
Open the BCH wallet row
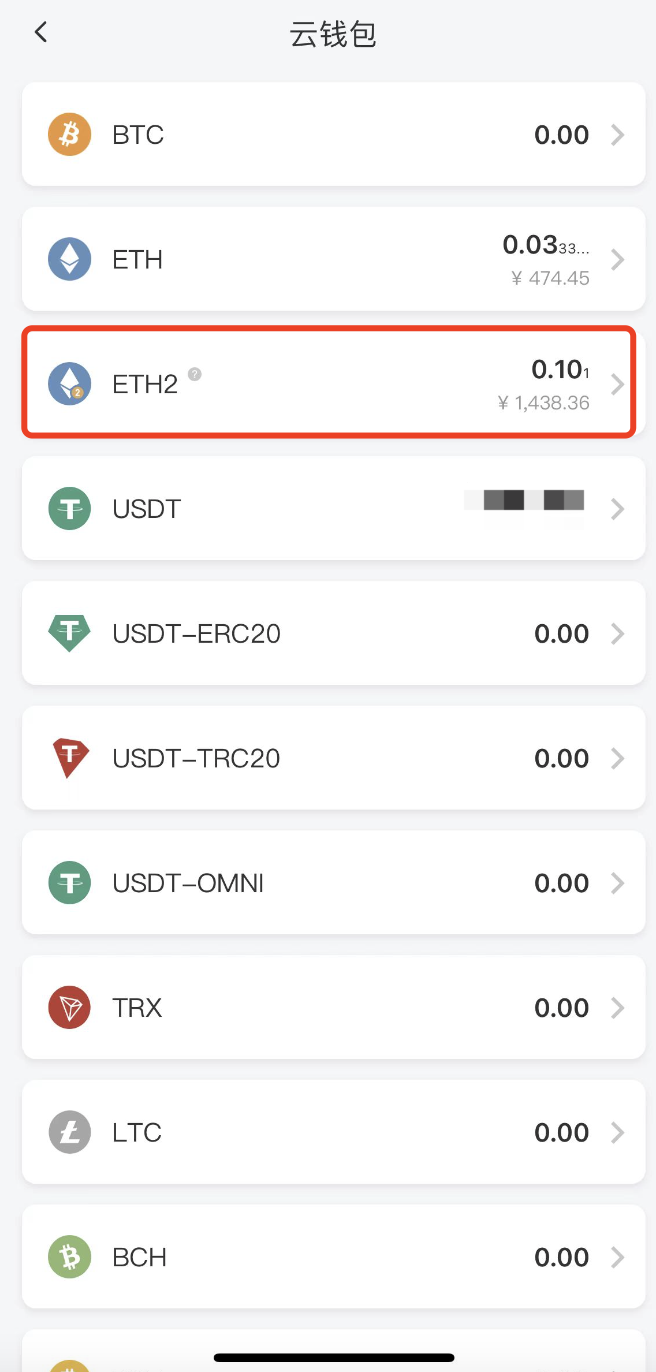click(x=333, y=1257)
